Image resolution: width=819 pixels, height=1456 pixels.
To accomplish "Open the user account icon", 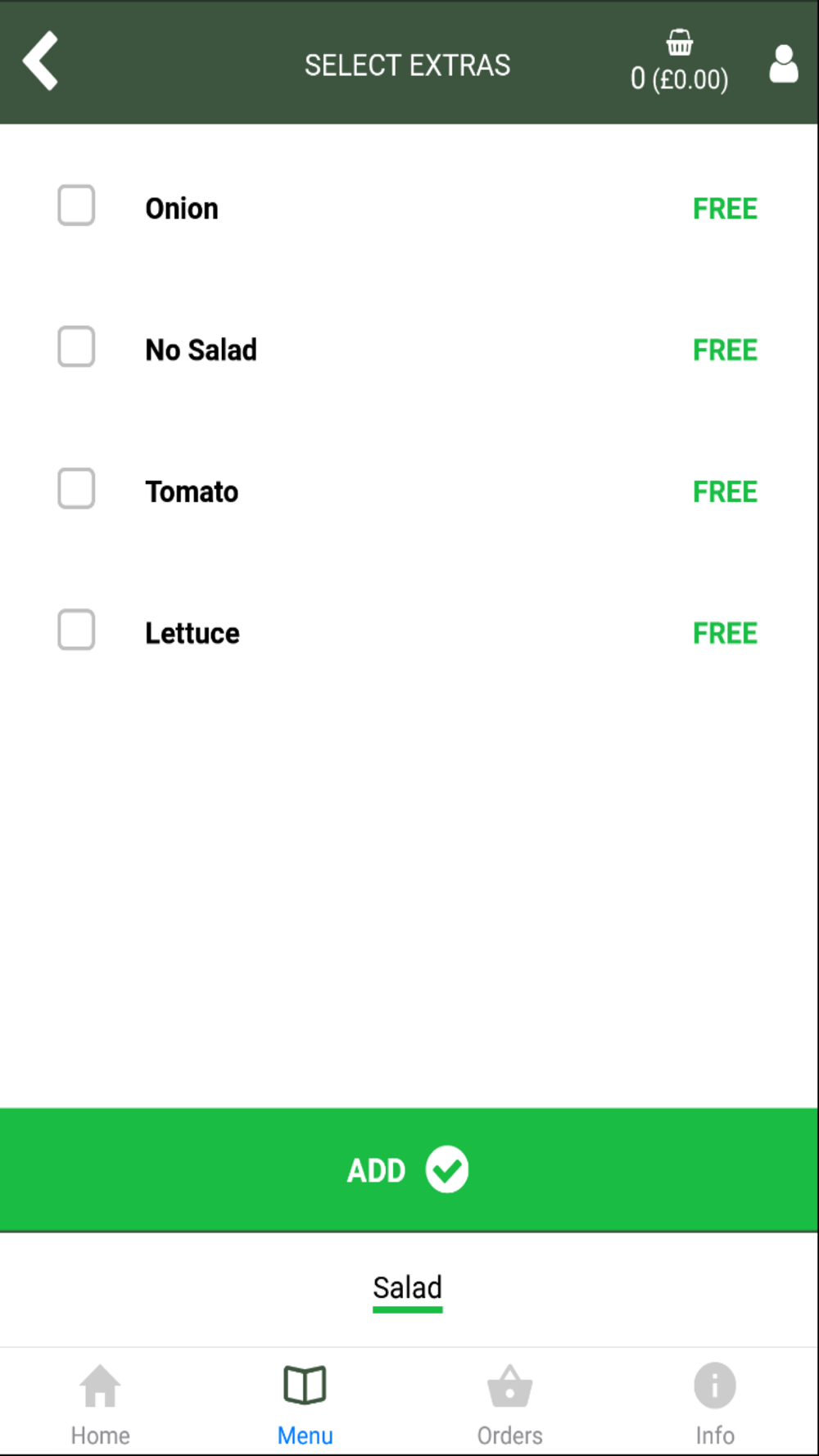I will pos(784,64).
